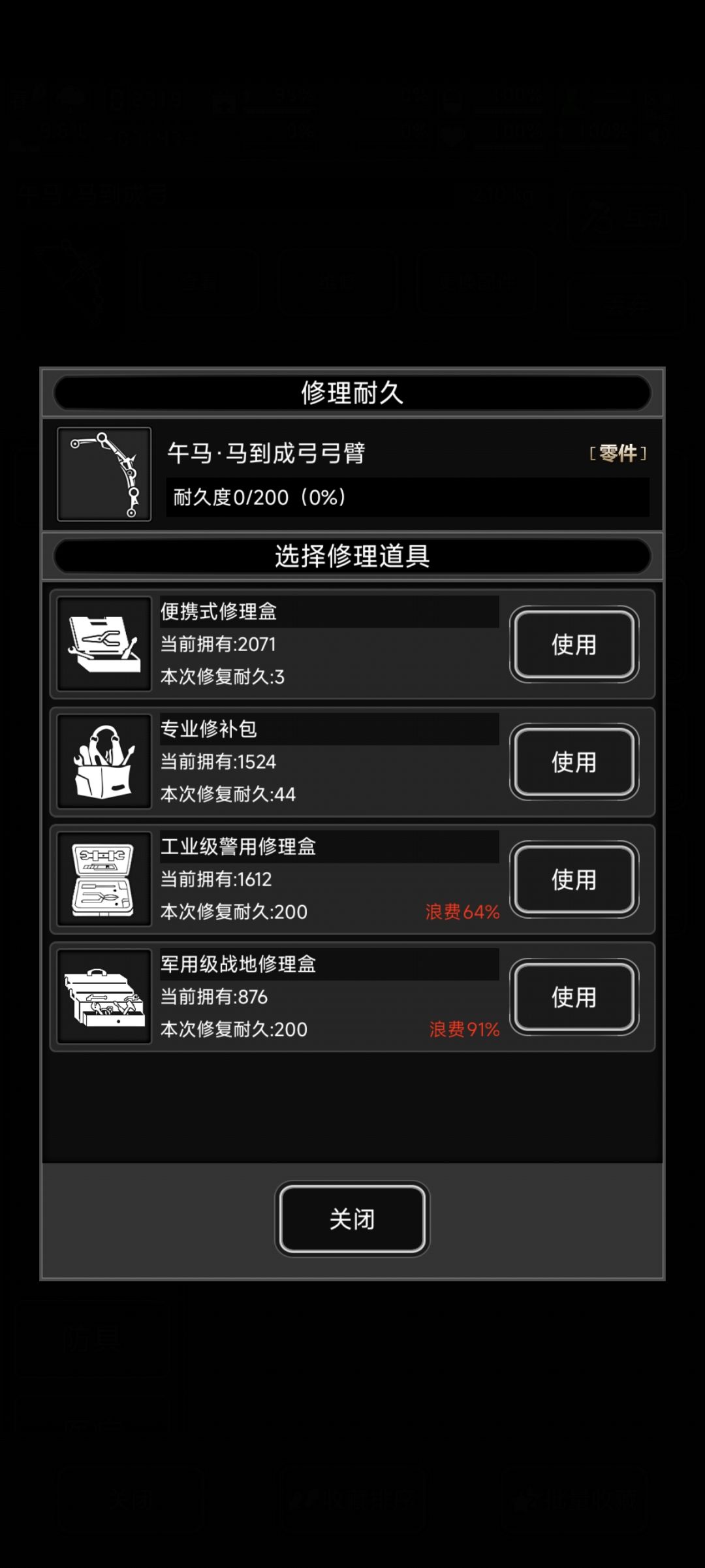Viewport: 705px width, 1568px height.
Task: Click the industrial police repair box icon
Action: point(102,879)
